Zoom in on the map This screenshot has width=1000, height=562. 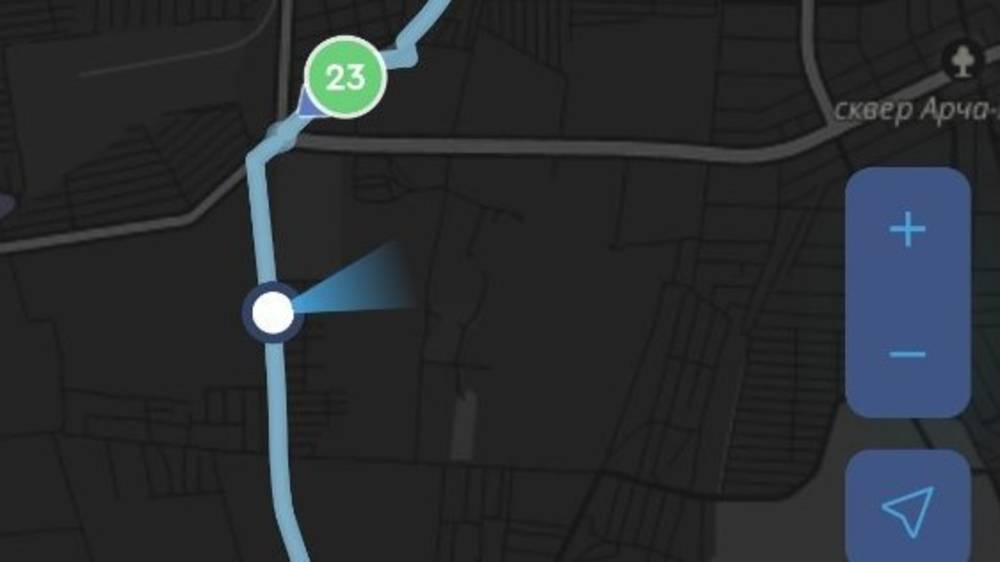(907, 231)
